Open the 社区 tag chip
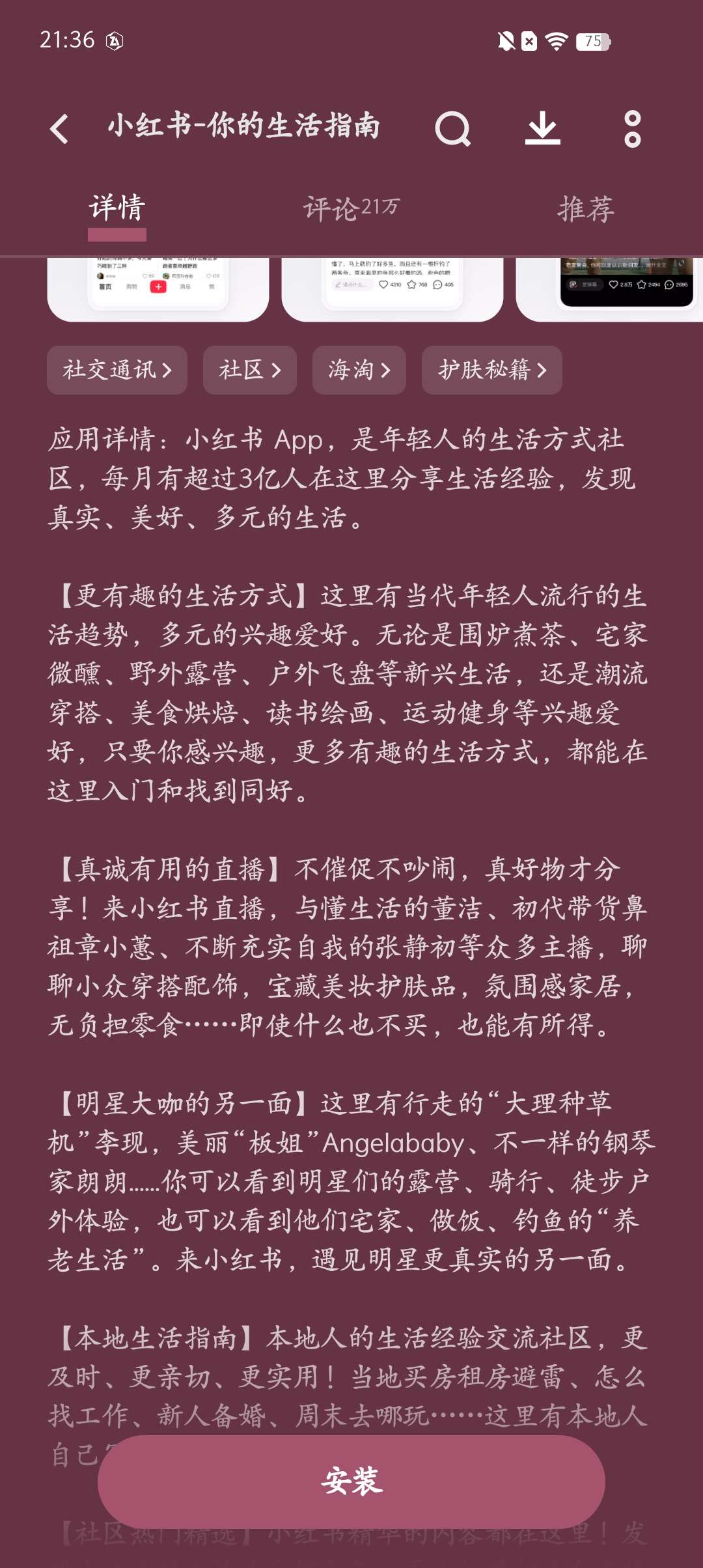Viewport: 703px width, 1568px height. tap(250, 370)
